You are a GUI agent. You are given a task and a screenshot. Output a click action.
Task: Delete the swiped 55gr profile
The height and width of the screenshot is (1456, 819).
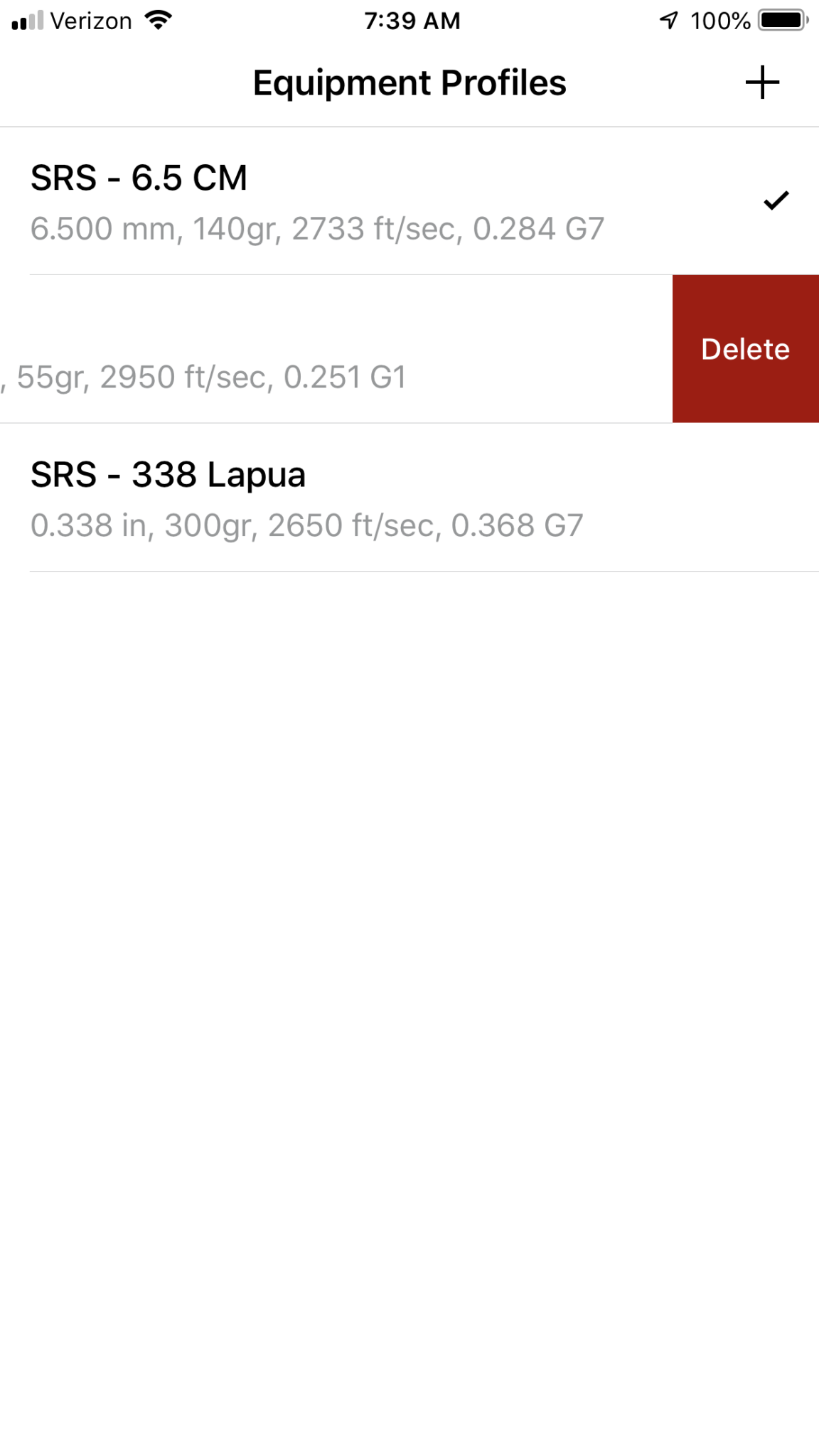tap(745, 349)
